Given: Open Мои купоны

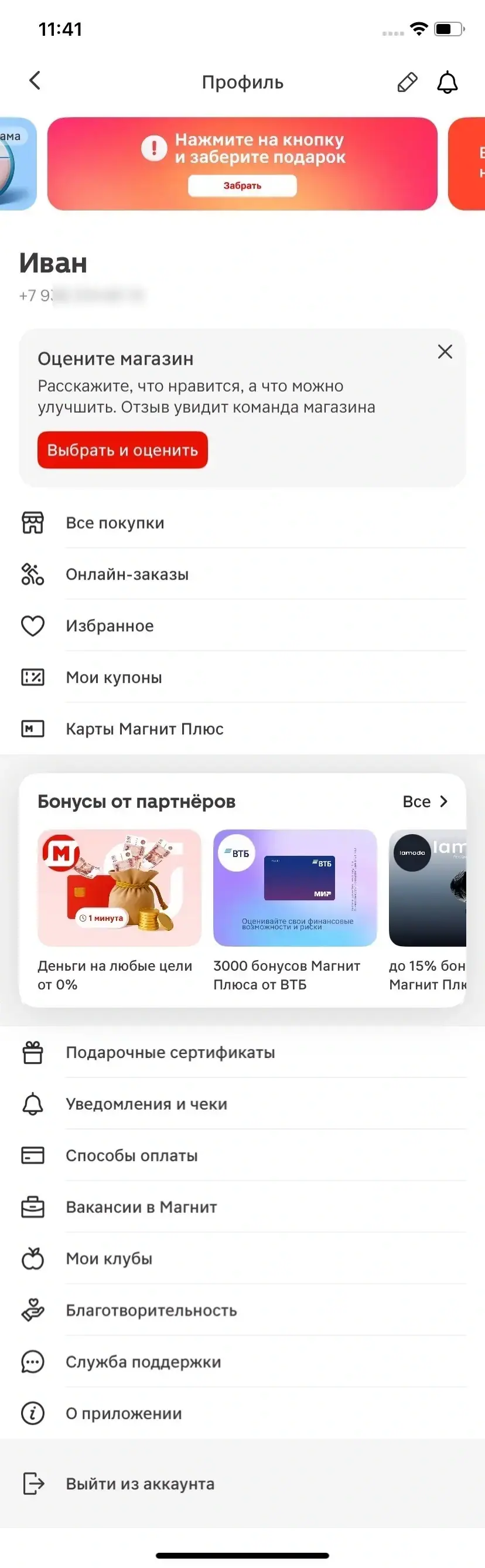Looking at the screenshot, I should (x=114, y=678).
